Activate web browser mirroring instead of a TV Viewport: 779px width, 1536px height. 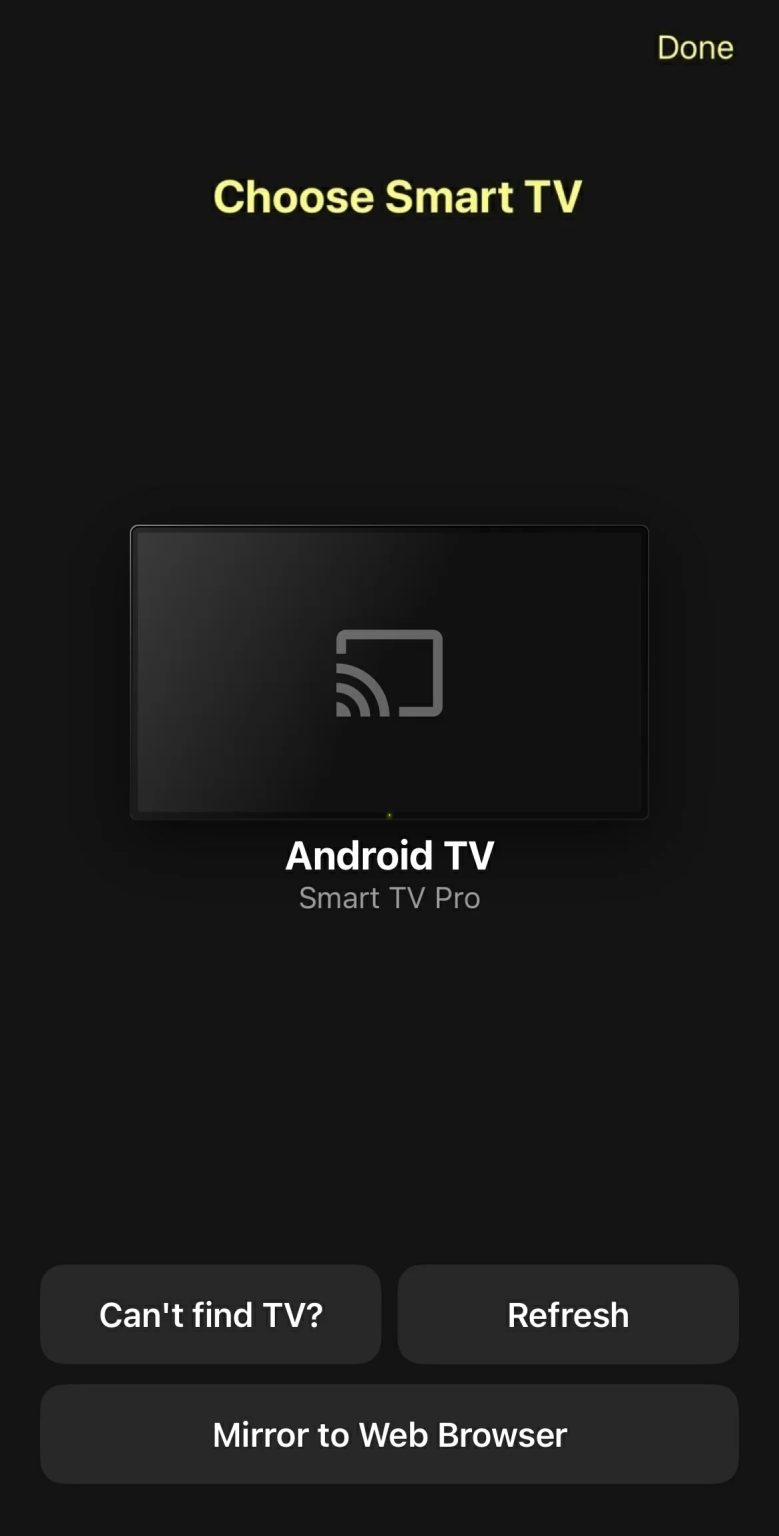click(x=389, y=1434)
